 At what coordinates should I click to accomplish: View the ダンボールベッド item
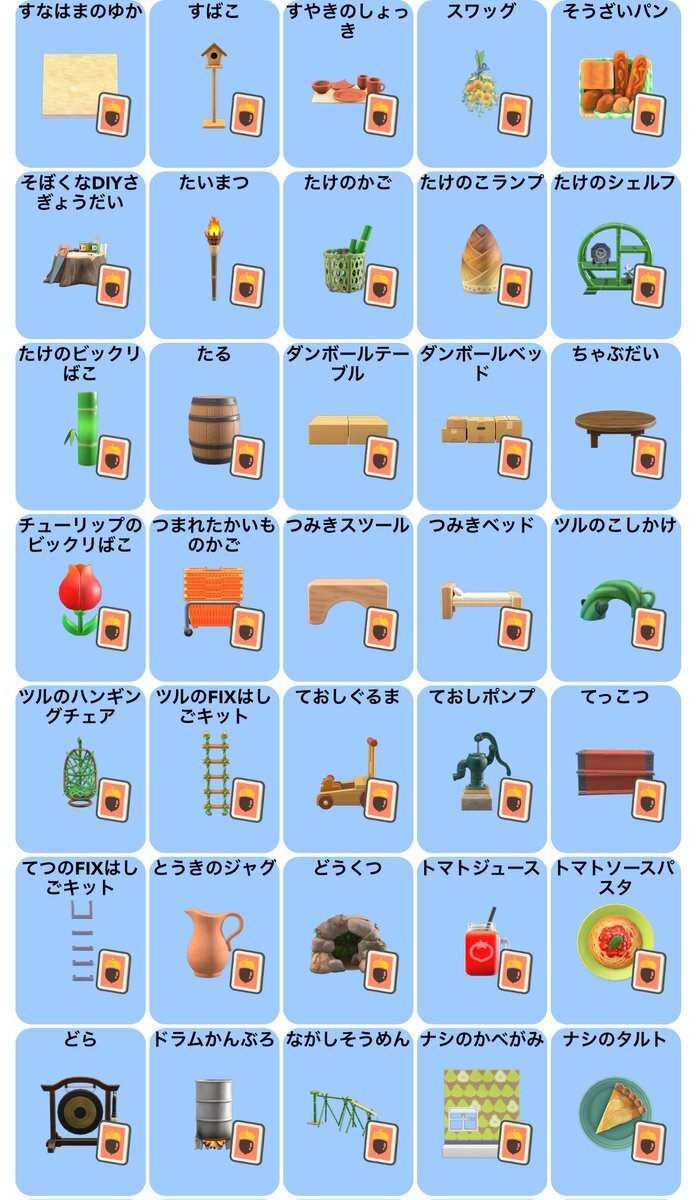coord(482,426)
